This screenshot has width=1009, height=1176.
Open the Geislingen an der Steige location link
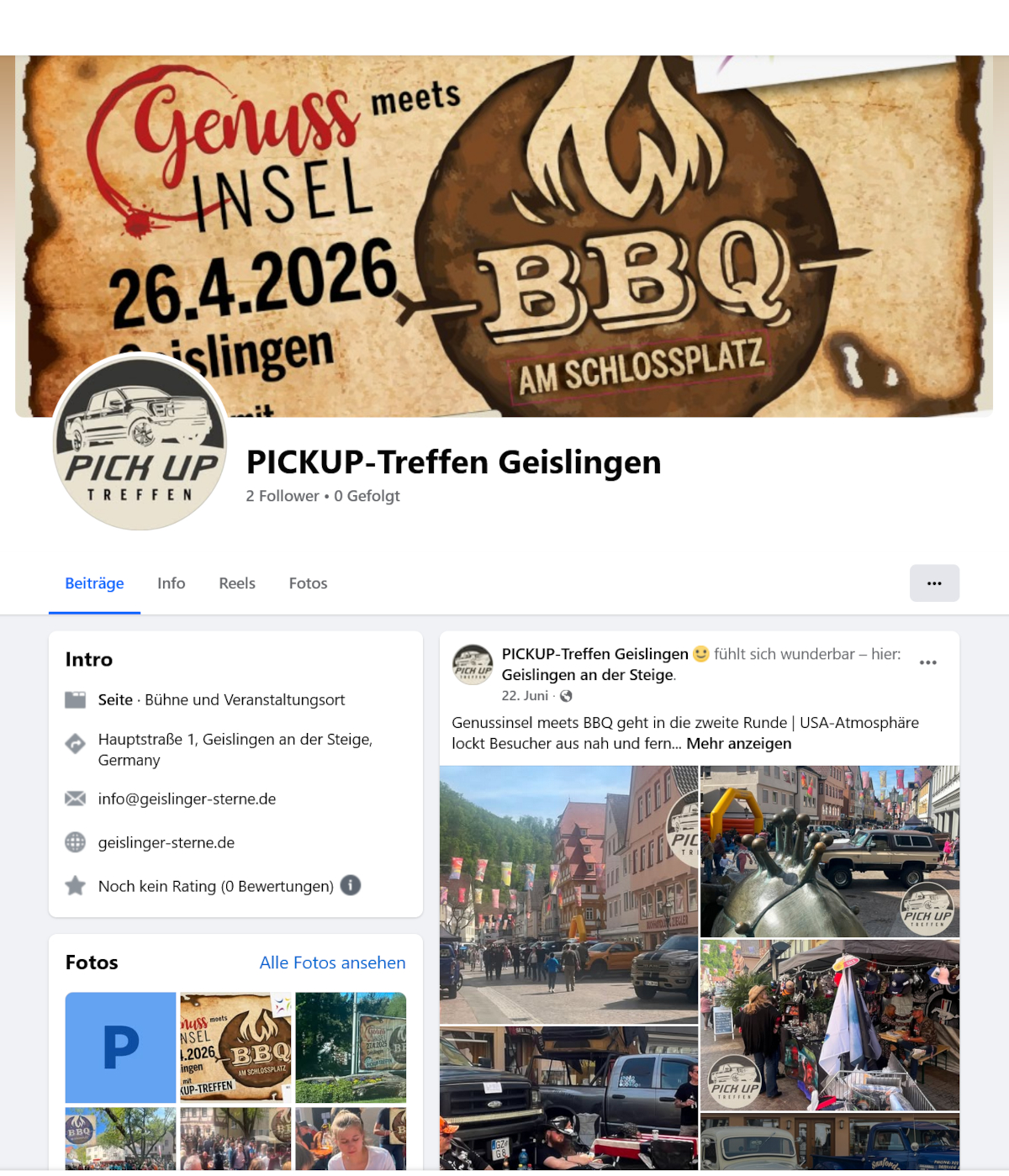tap(588, 674)
